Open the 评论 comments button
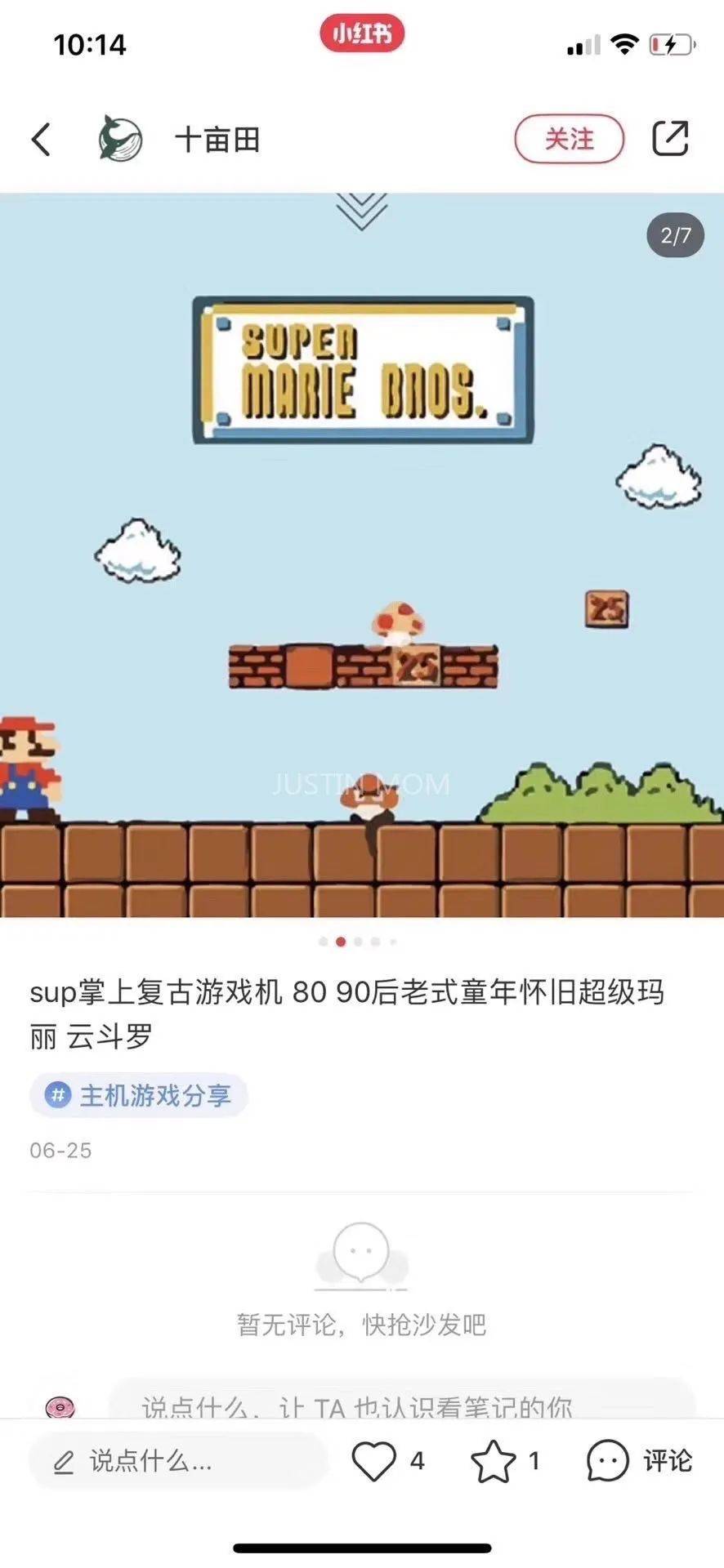The image size is (724, 1568). 639,1460
